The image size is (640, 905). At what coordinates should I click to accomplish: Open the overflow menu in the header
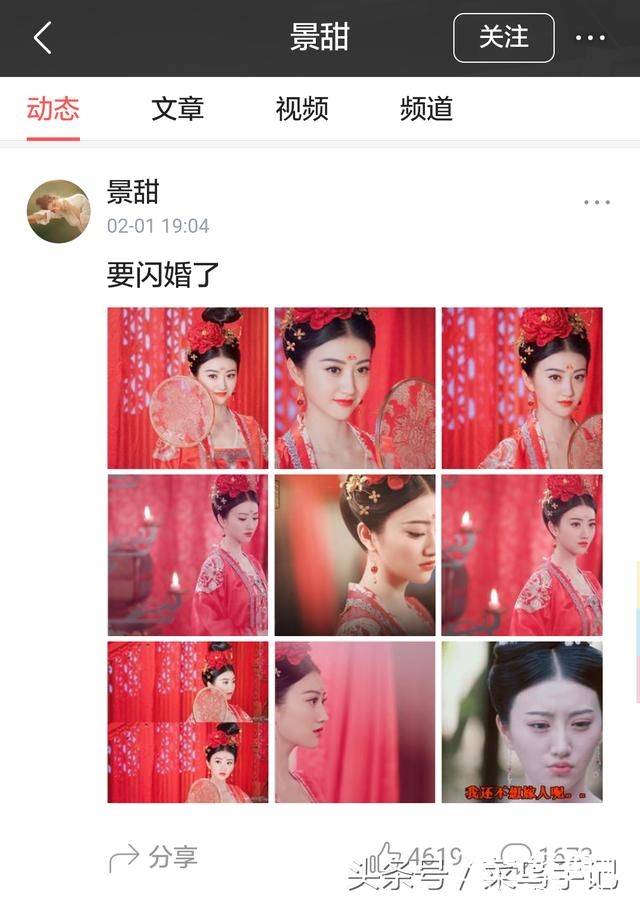point(590,38)
